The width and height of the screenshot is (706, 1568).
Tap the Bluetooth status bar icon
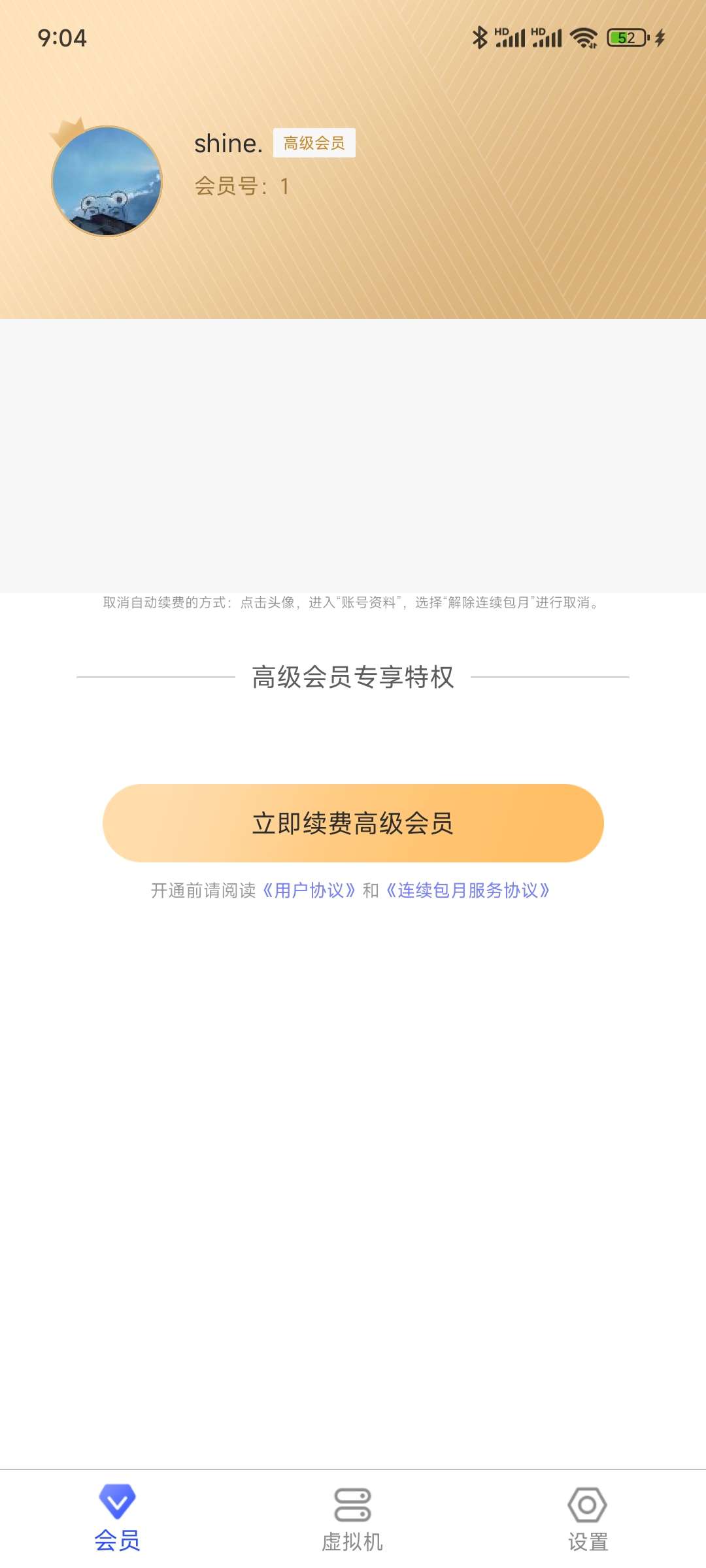[x=481, y=37]
